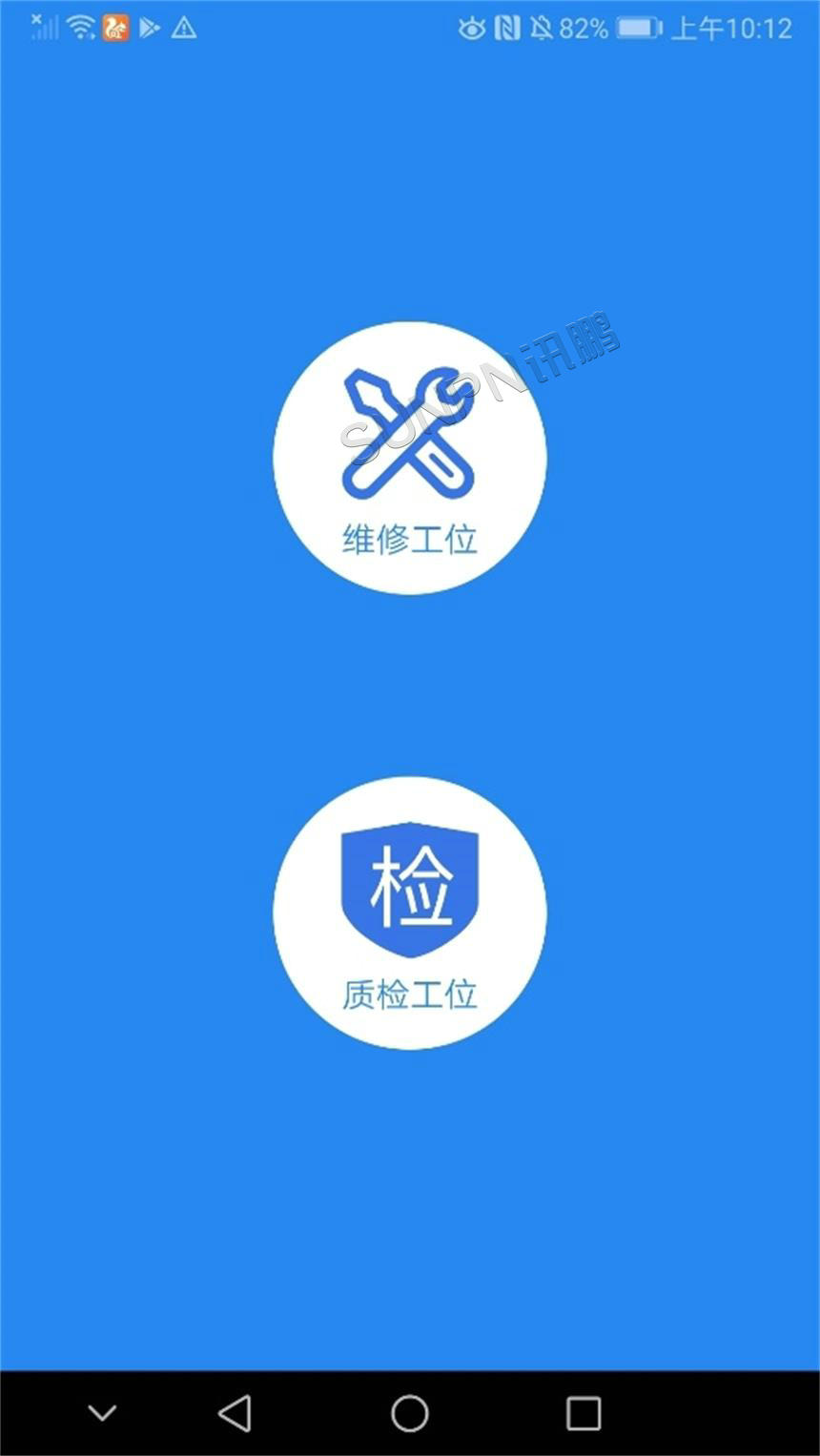Select the 质检工位 quality inspection station
This screenshot has width=820, height=1456.
[x=410, y=913]
